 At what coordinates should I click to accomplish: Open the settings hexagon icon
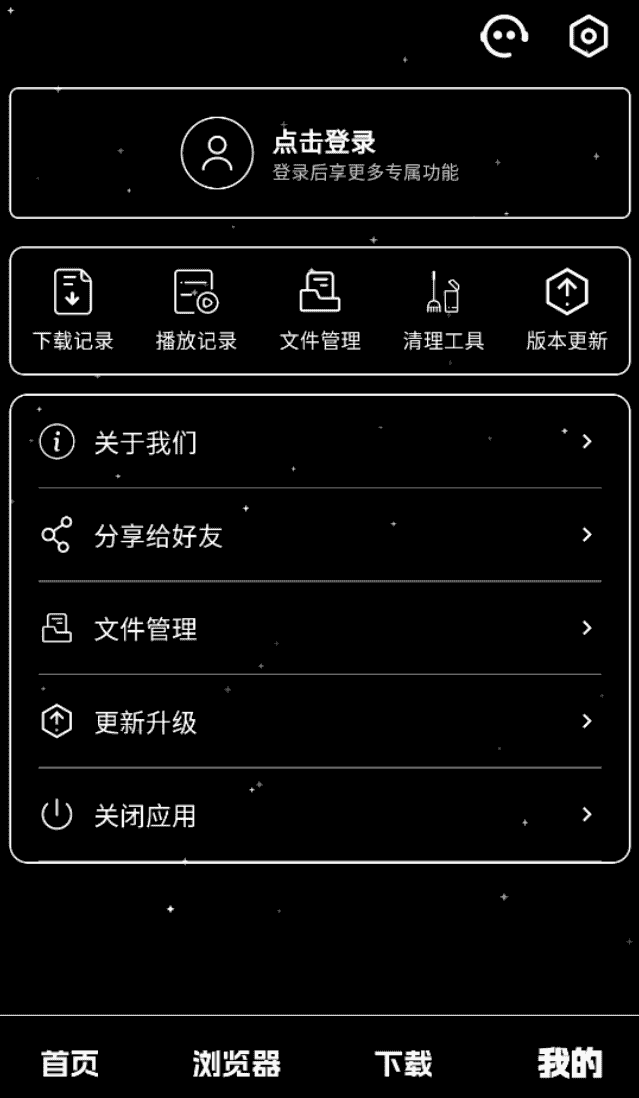(588, 37)
